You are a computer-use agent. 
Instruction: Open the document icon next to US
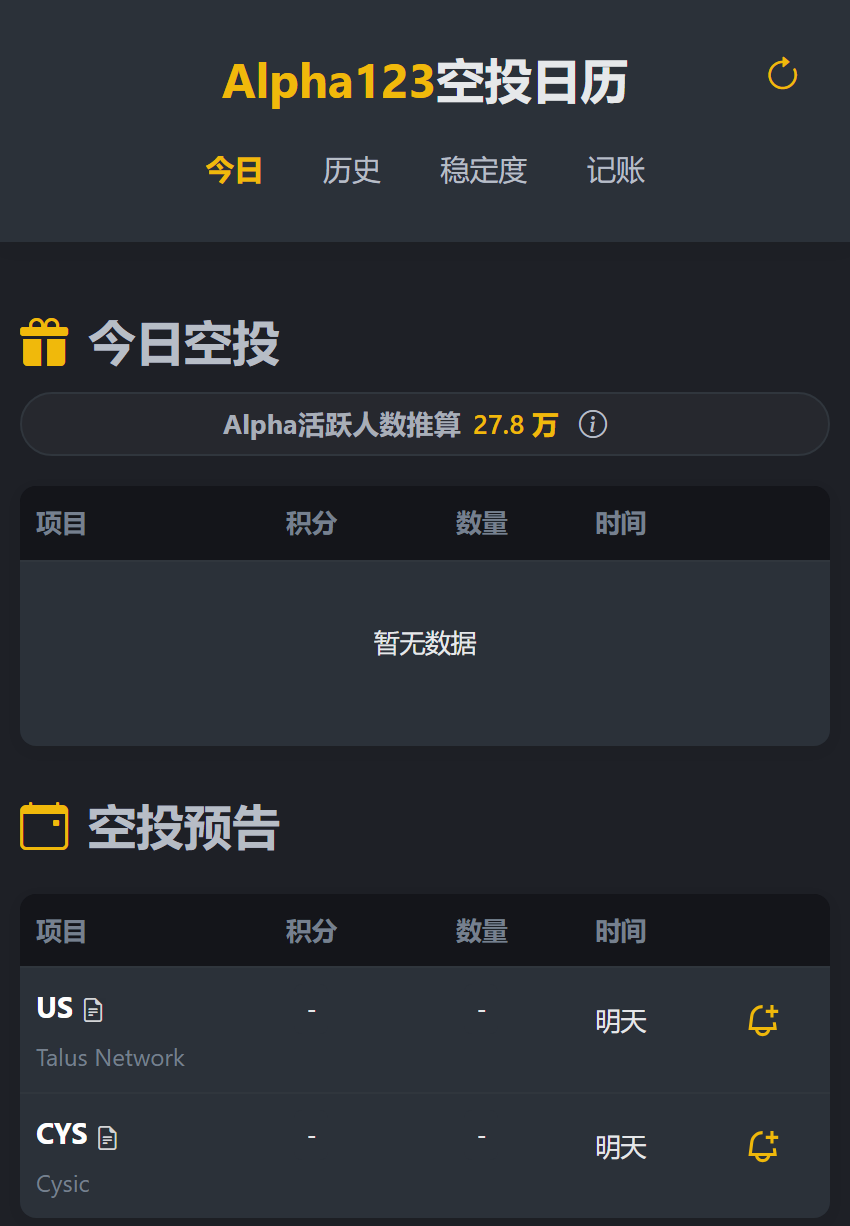pos(93,1011)
